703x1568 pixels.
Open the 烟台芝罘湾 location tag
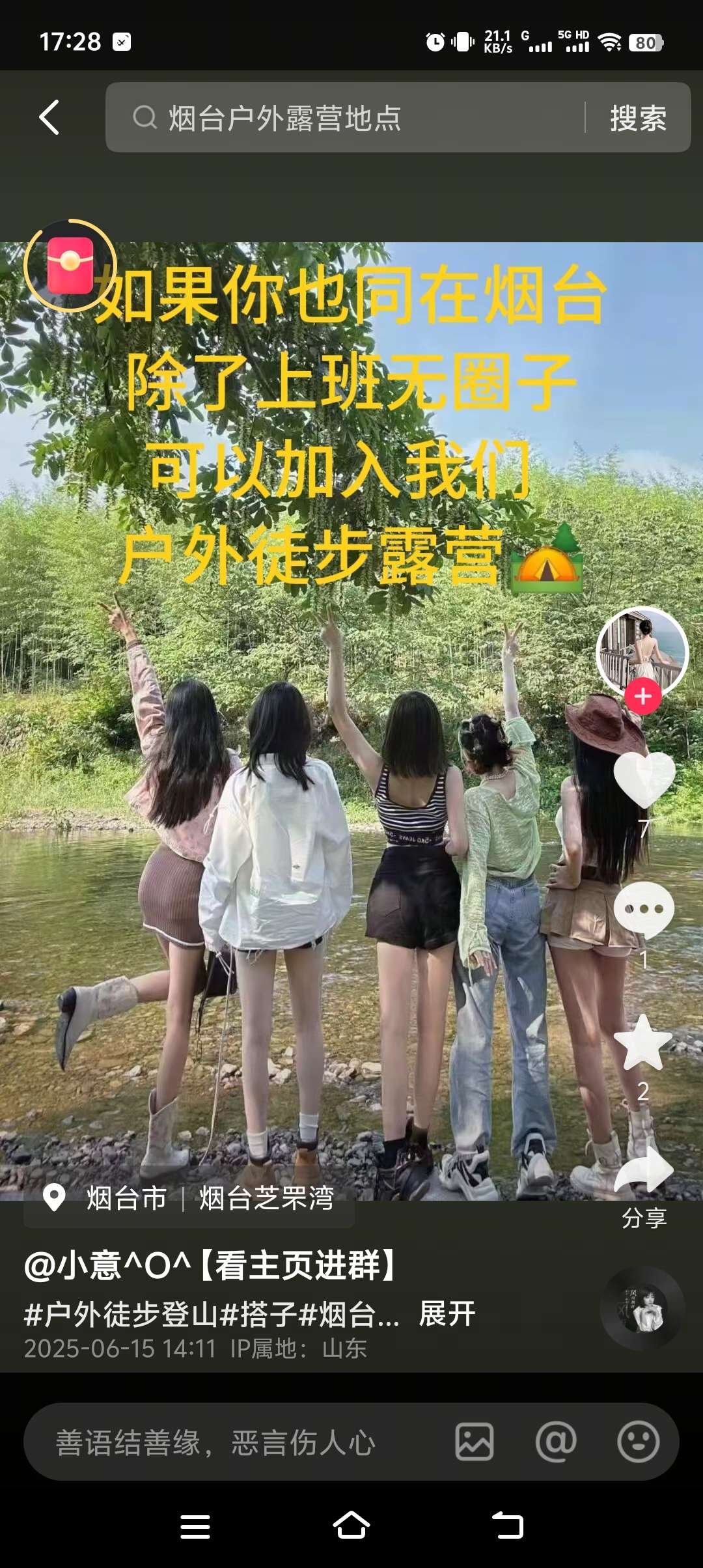point(266,1198)
